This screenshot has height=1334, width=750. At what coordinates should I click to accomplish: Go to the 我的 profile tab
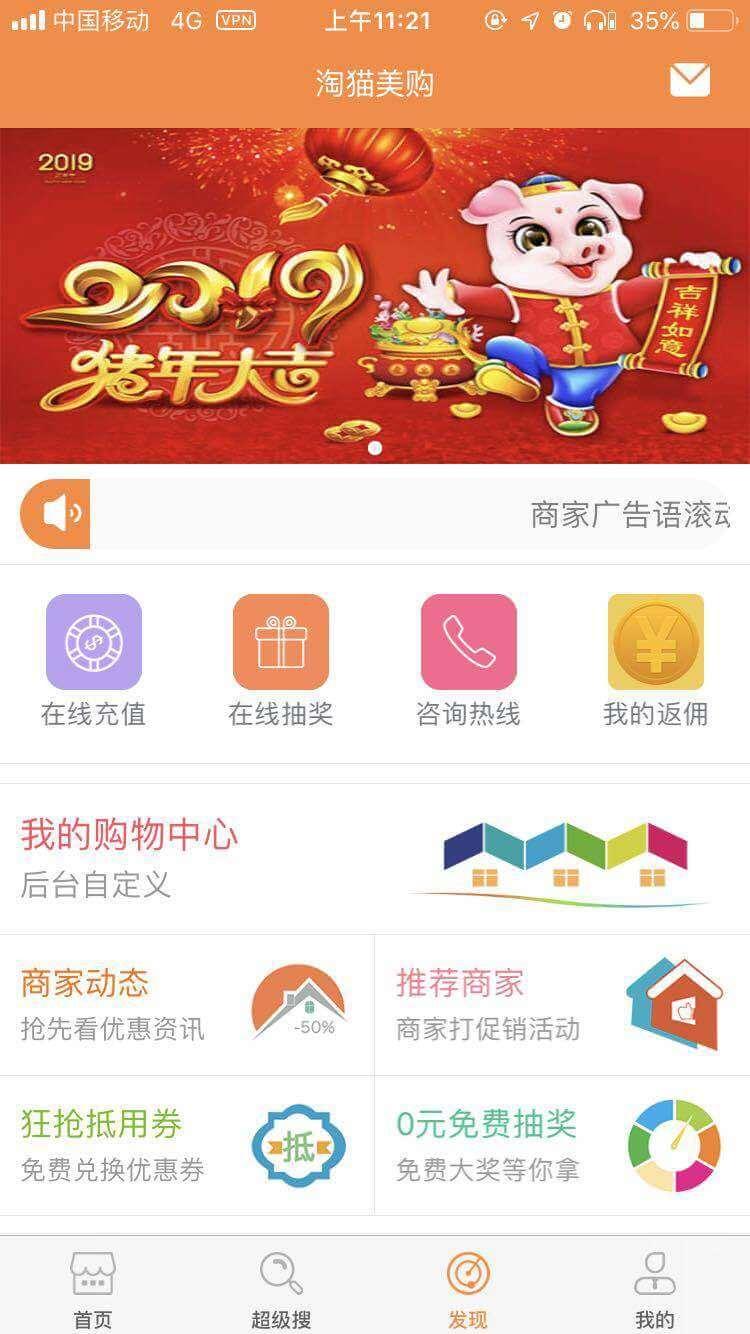point(655,1288)
